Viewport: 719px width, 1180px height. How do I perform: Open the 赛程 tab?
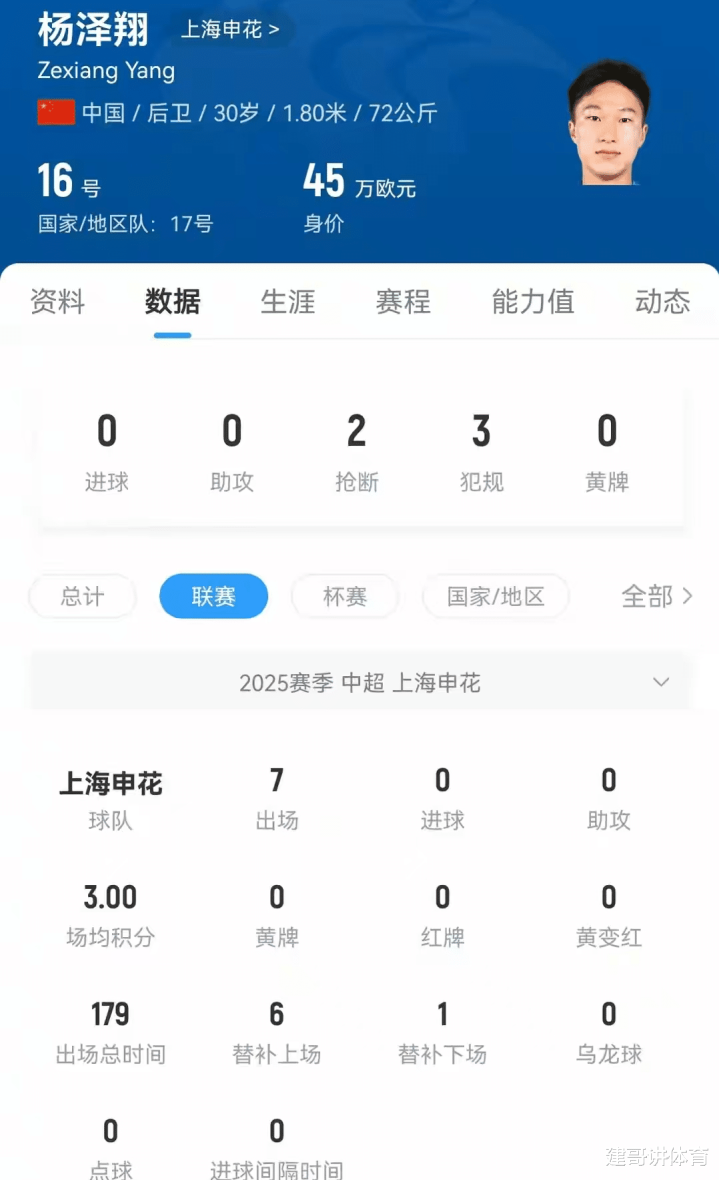pyautogui.click(x=404, y=302)
